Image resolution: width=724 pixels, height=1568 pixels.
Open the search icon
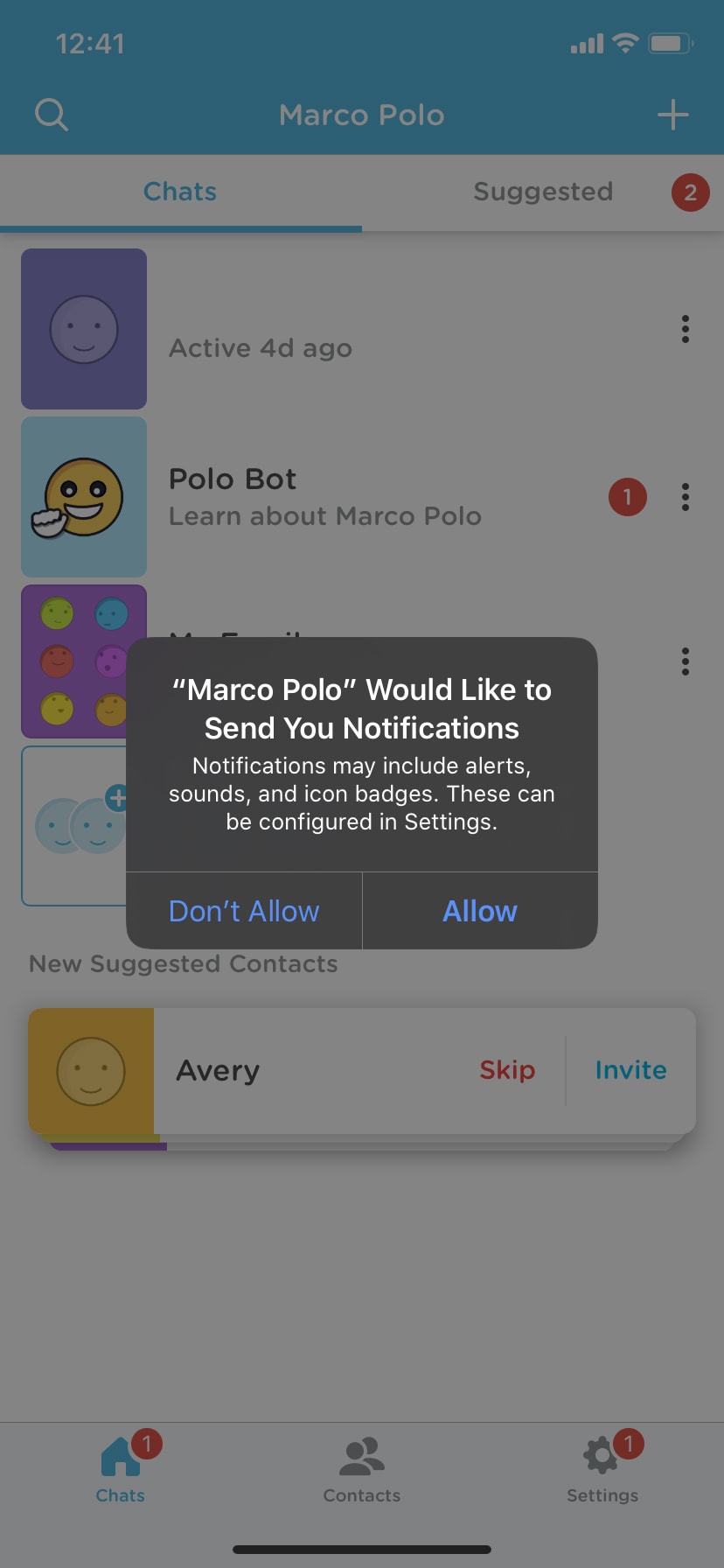[x=52, y=115]
